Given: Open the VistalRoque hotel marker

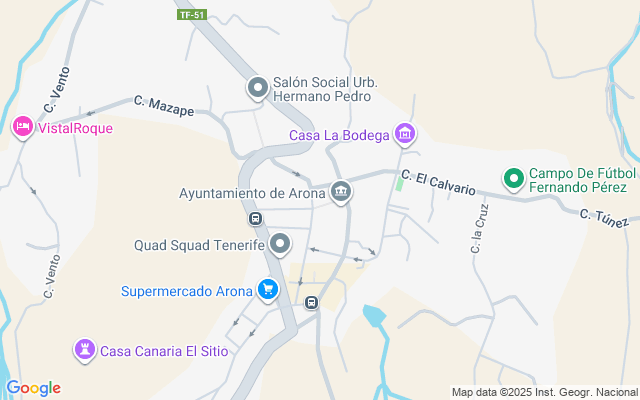Looking at the screenshot, I should pyautogui.click(x=22, y=127).
